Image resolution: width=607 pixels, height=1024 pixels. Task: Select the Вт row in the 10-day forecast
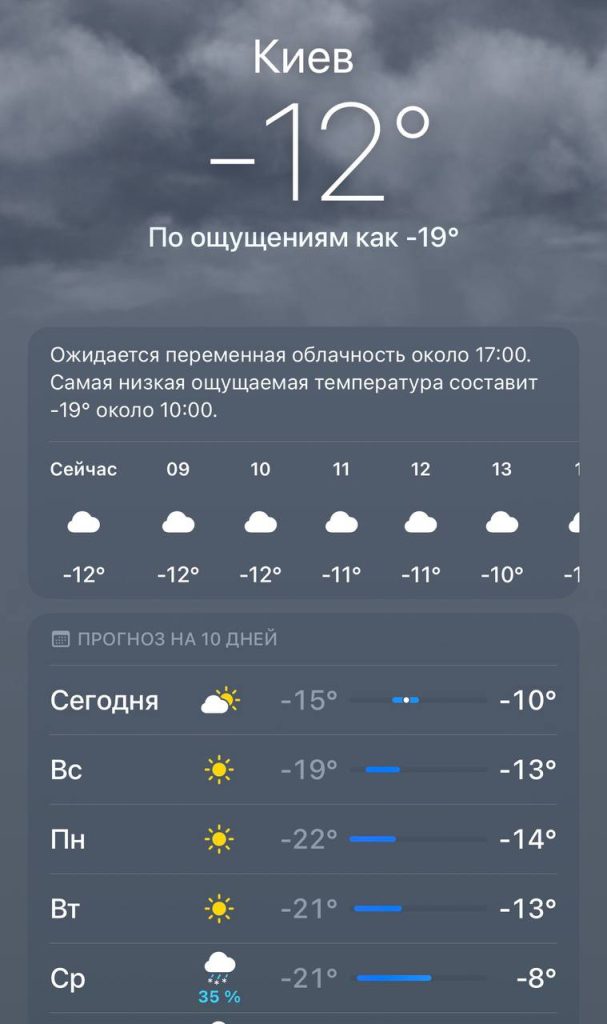[303, 909]
